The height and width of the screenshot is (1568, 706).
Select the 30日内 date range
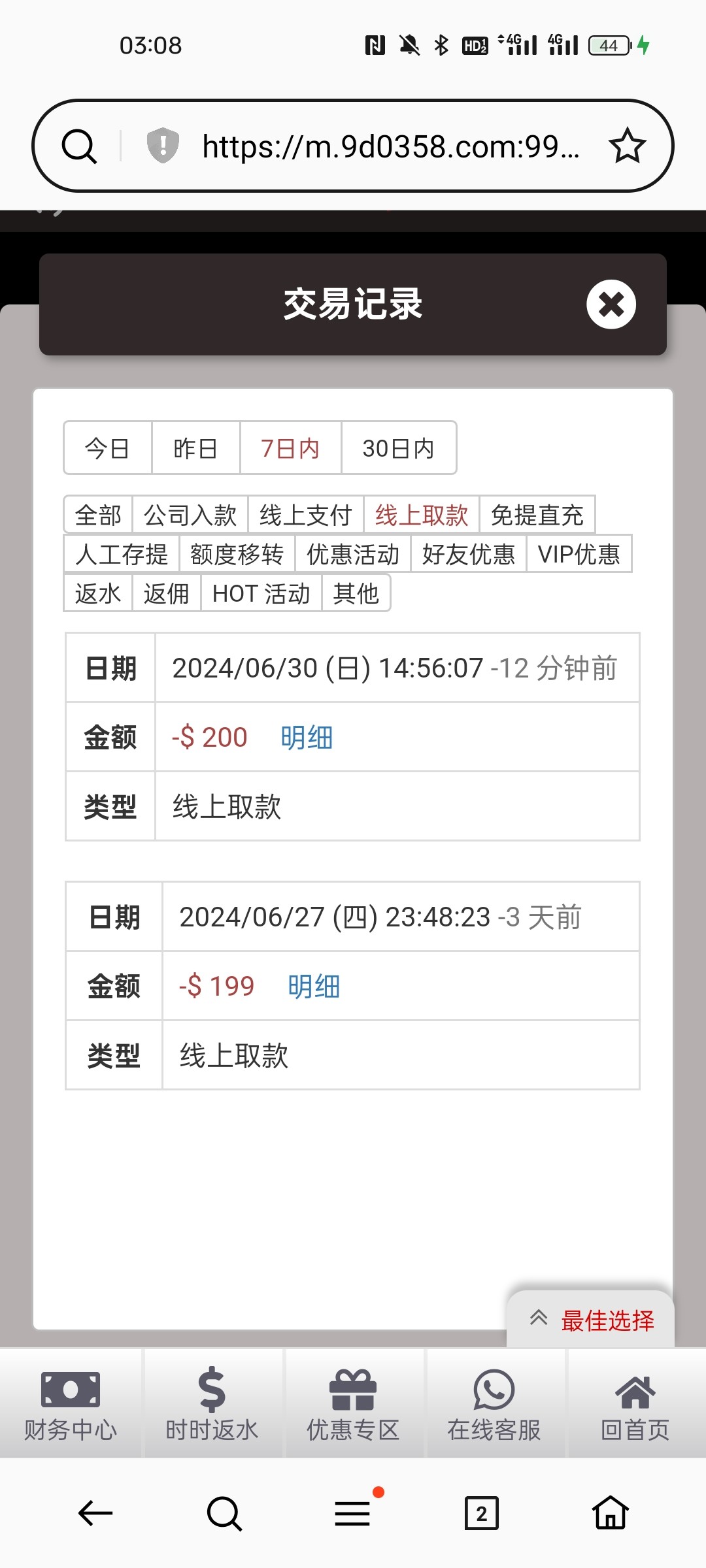(398, 448)
